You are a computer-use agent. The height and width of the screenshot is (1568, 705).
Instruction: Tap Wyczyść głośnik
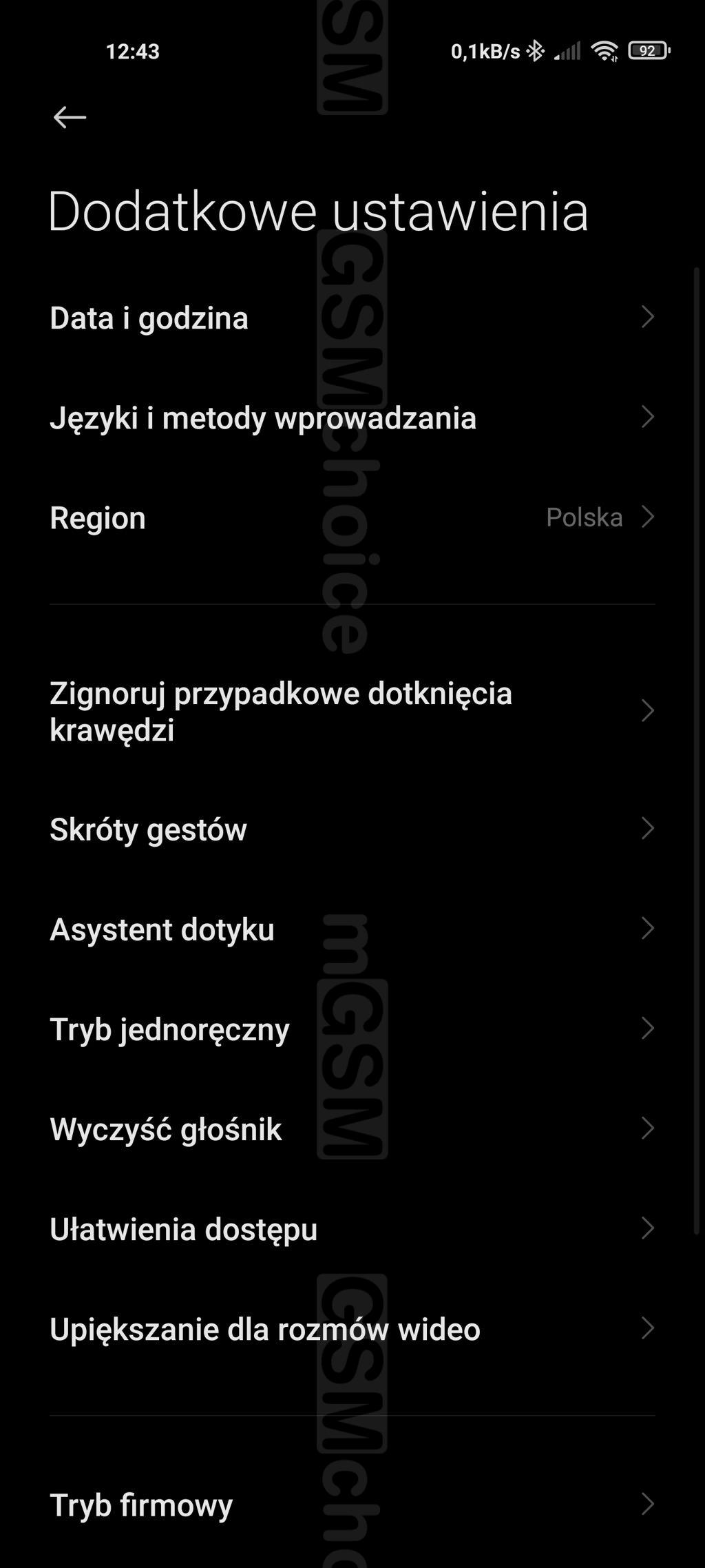coord(352,1128)
